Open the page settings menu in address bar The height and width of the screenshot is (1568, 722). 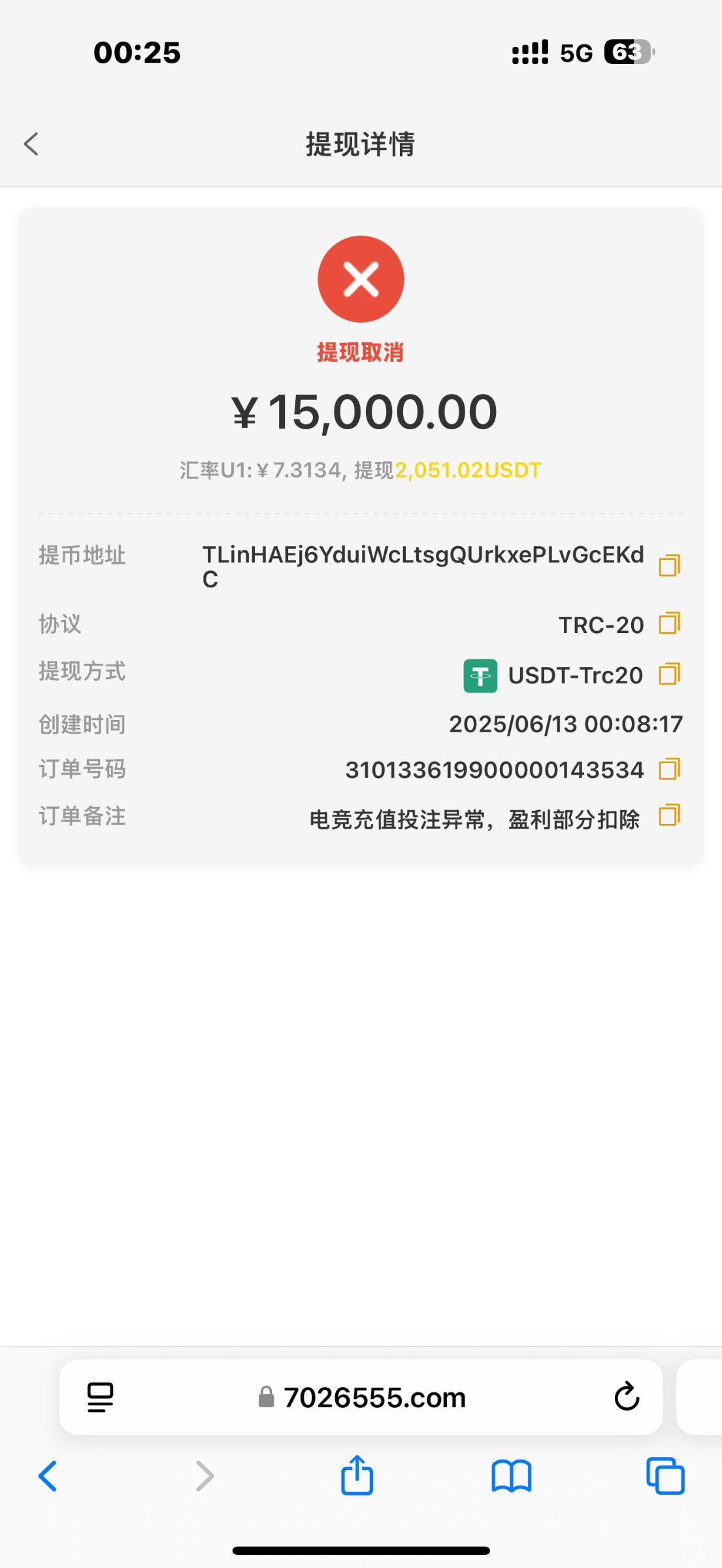[x=100, y=1397]
